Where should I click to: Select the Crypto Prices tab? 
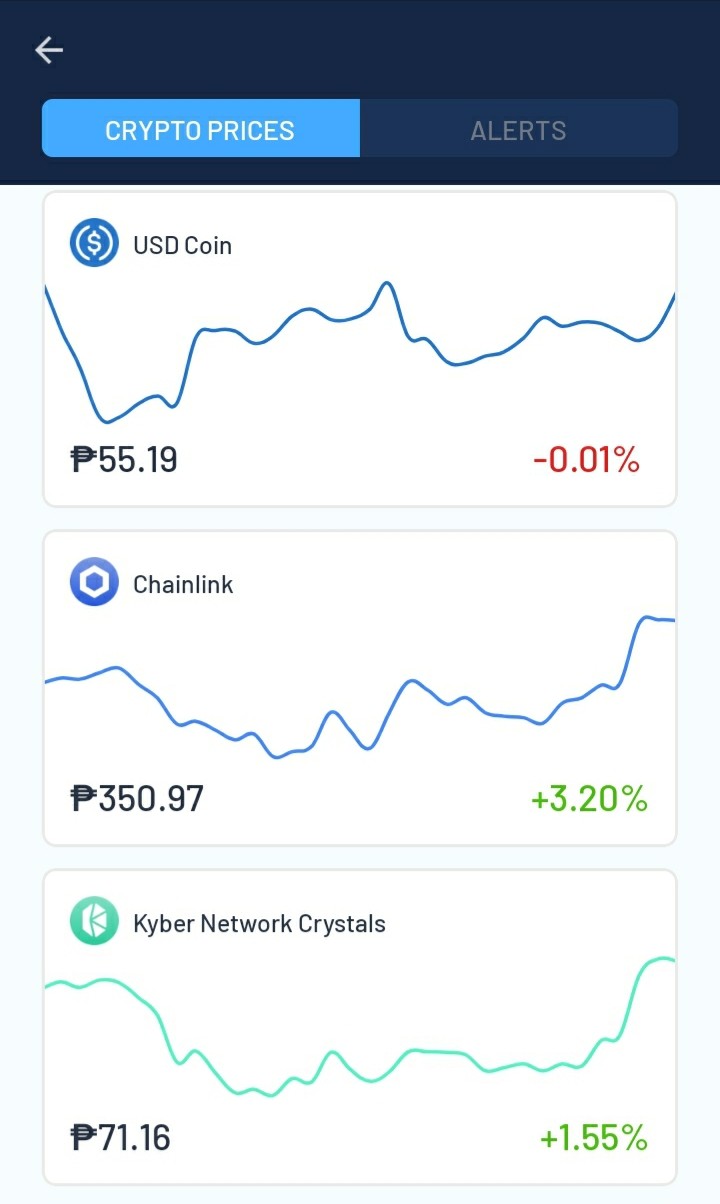click(200, 128)
